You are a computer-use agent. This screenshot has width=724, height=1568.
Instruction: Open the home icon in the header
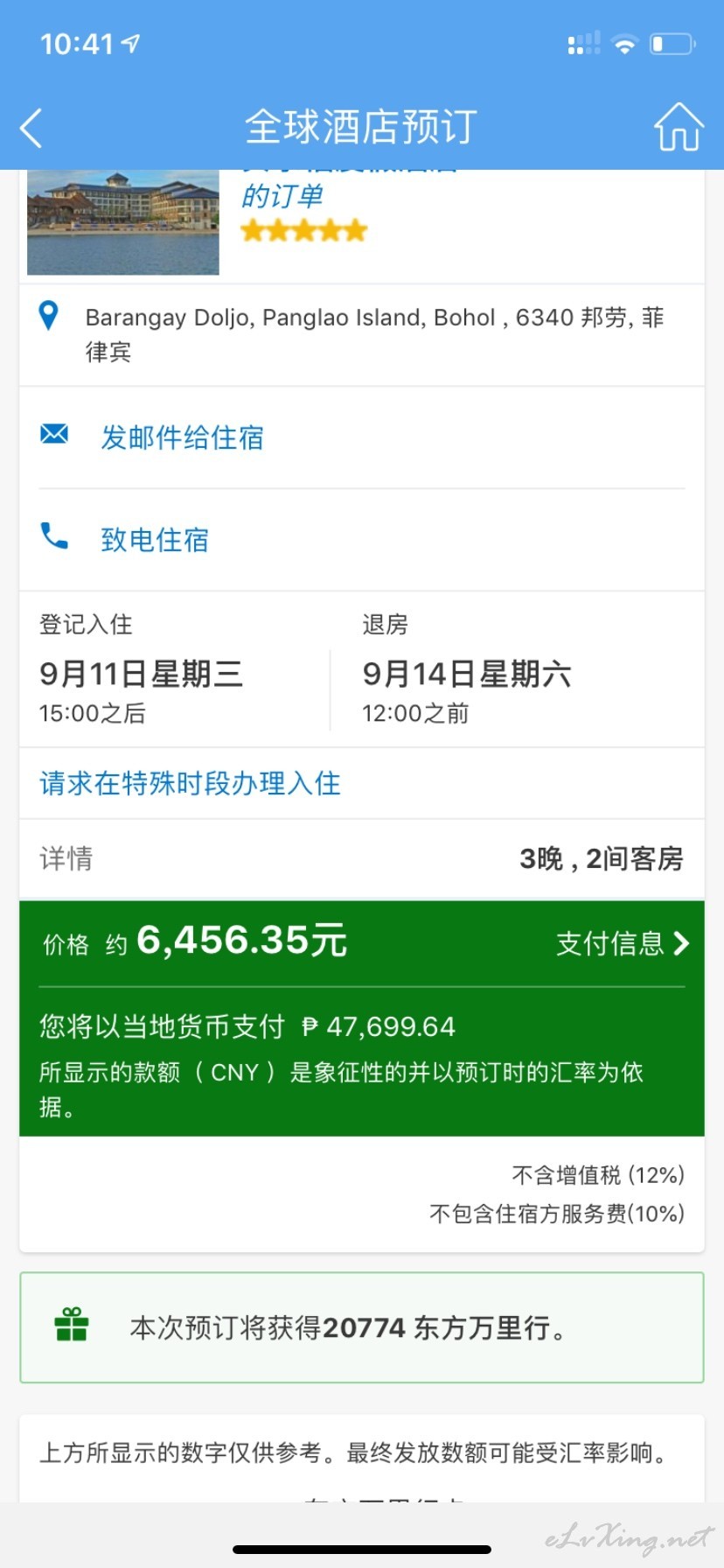(679, 127)
